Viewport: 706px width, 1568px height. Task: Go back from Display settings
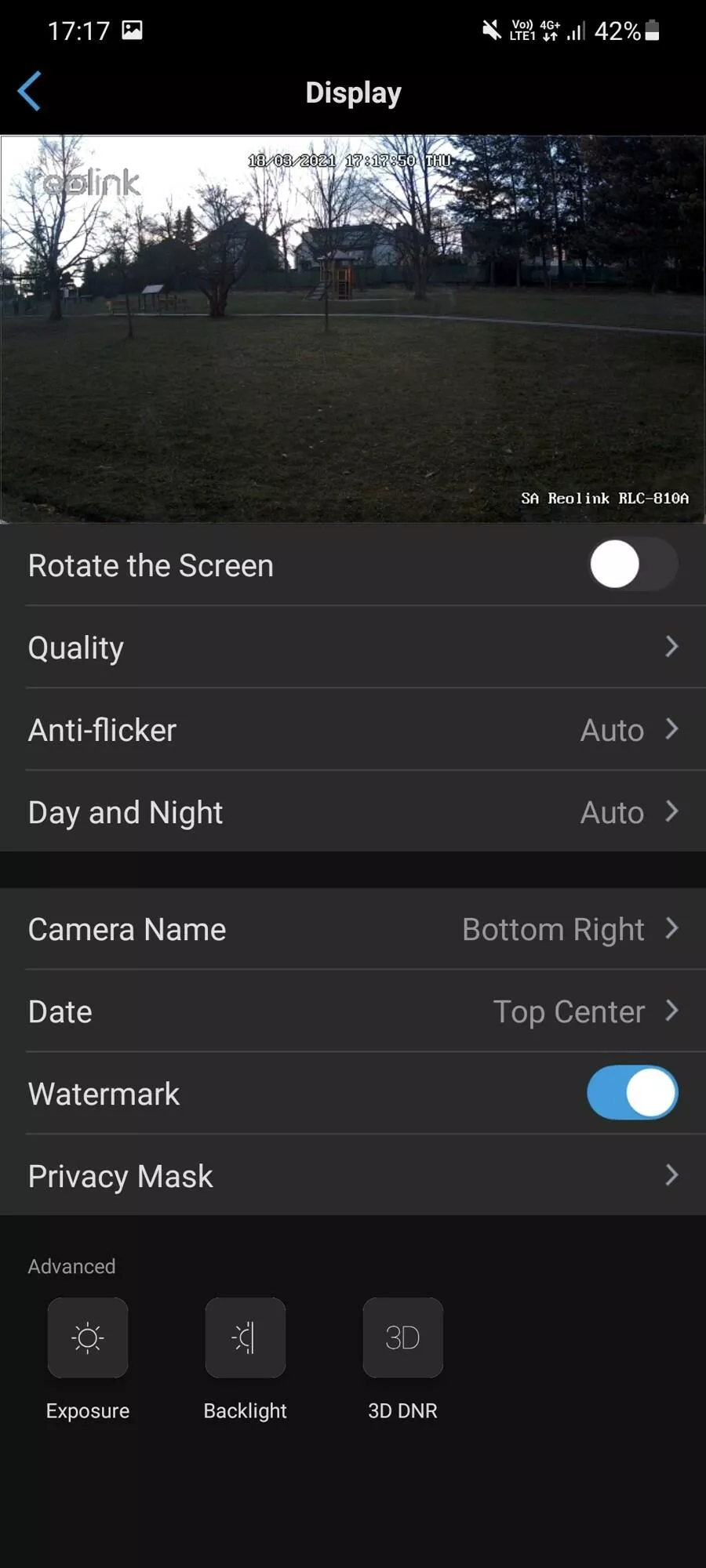pos(29,92)
